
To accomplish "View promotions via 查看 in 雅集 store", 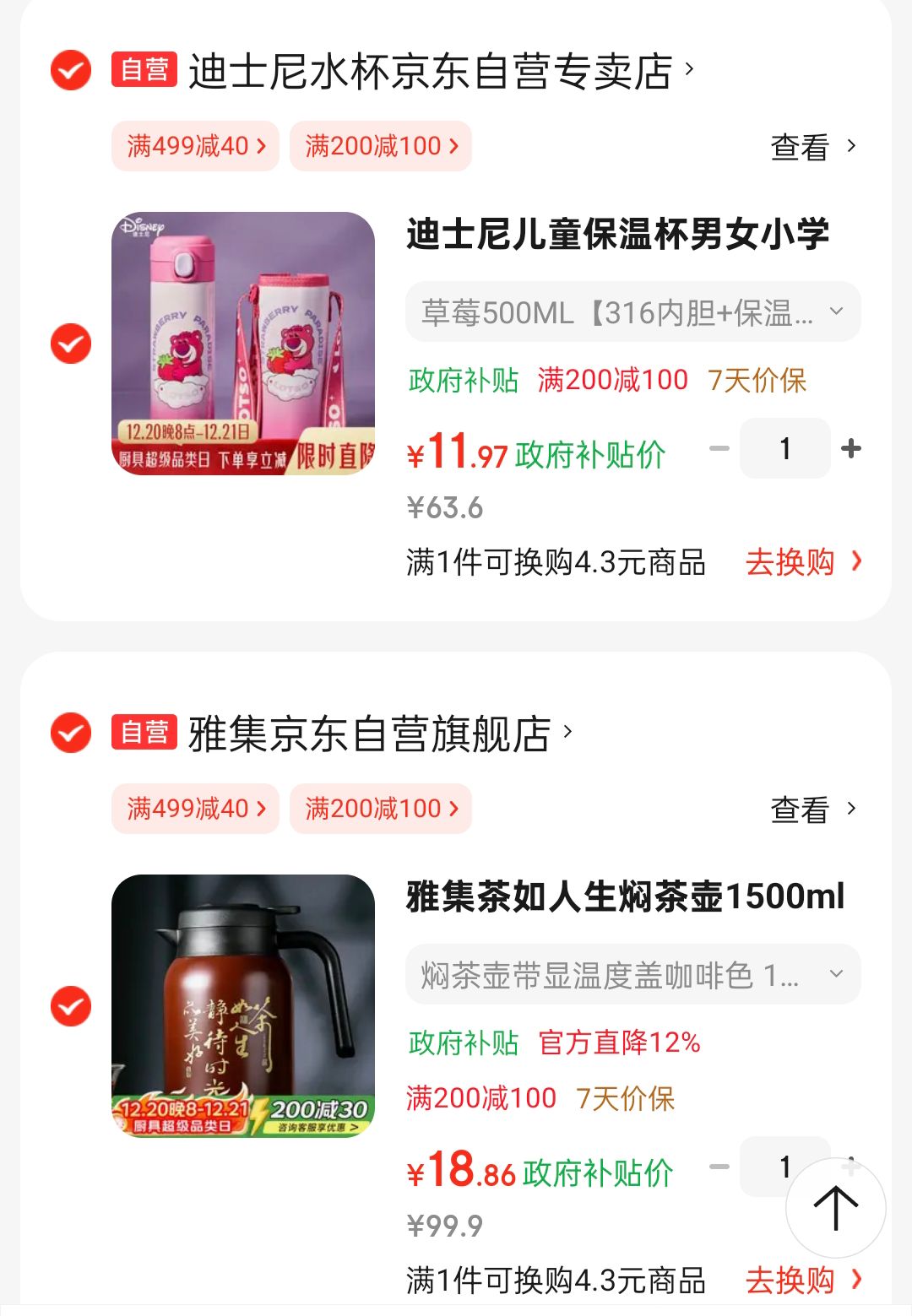I will click(812, 810).
